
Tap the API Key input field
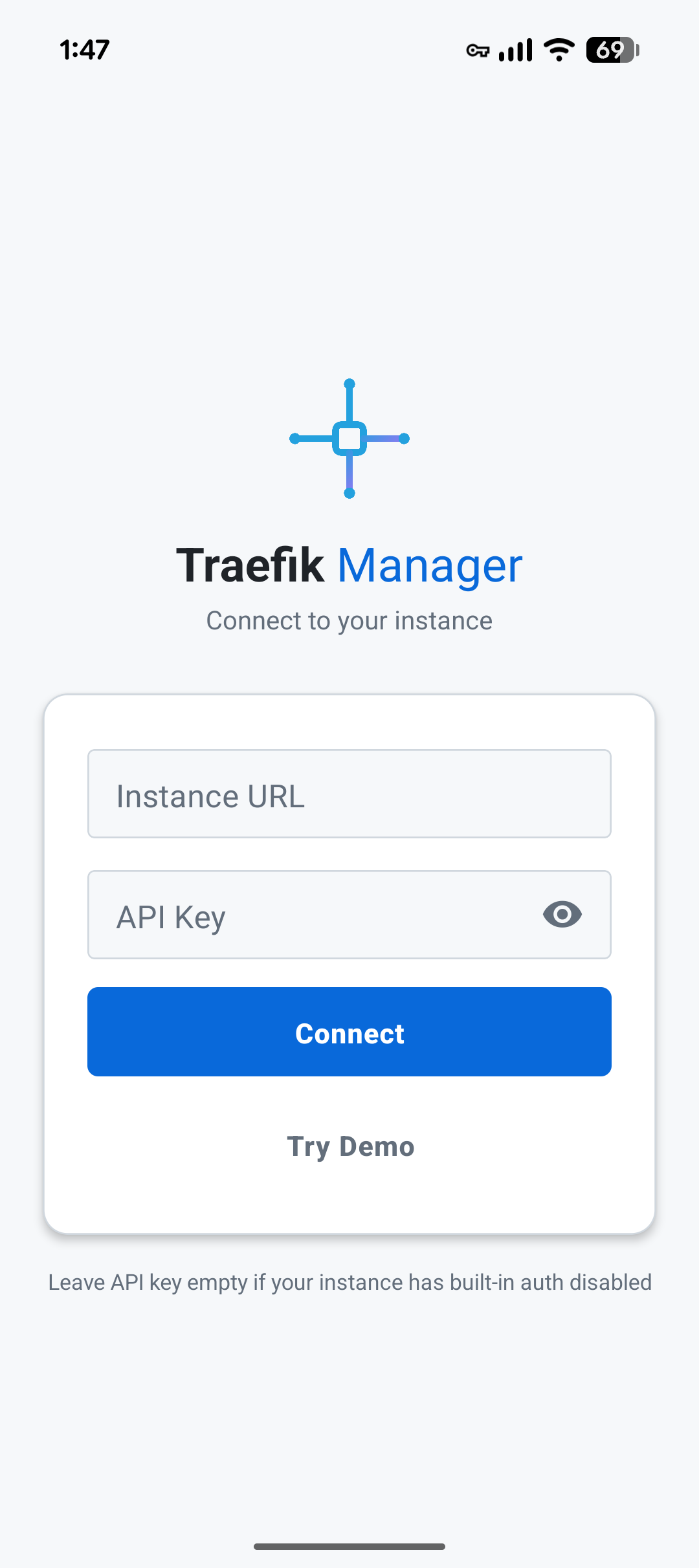coord(311,915)
